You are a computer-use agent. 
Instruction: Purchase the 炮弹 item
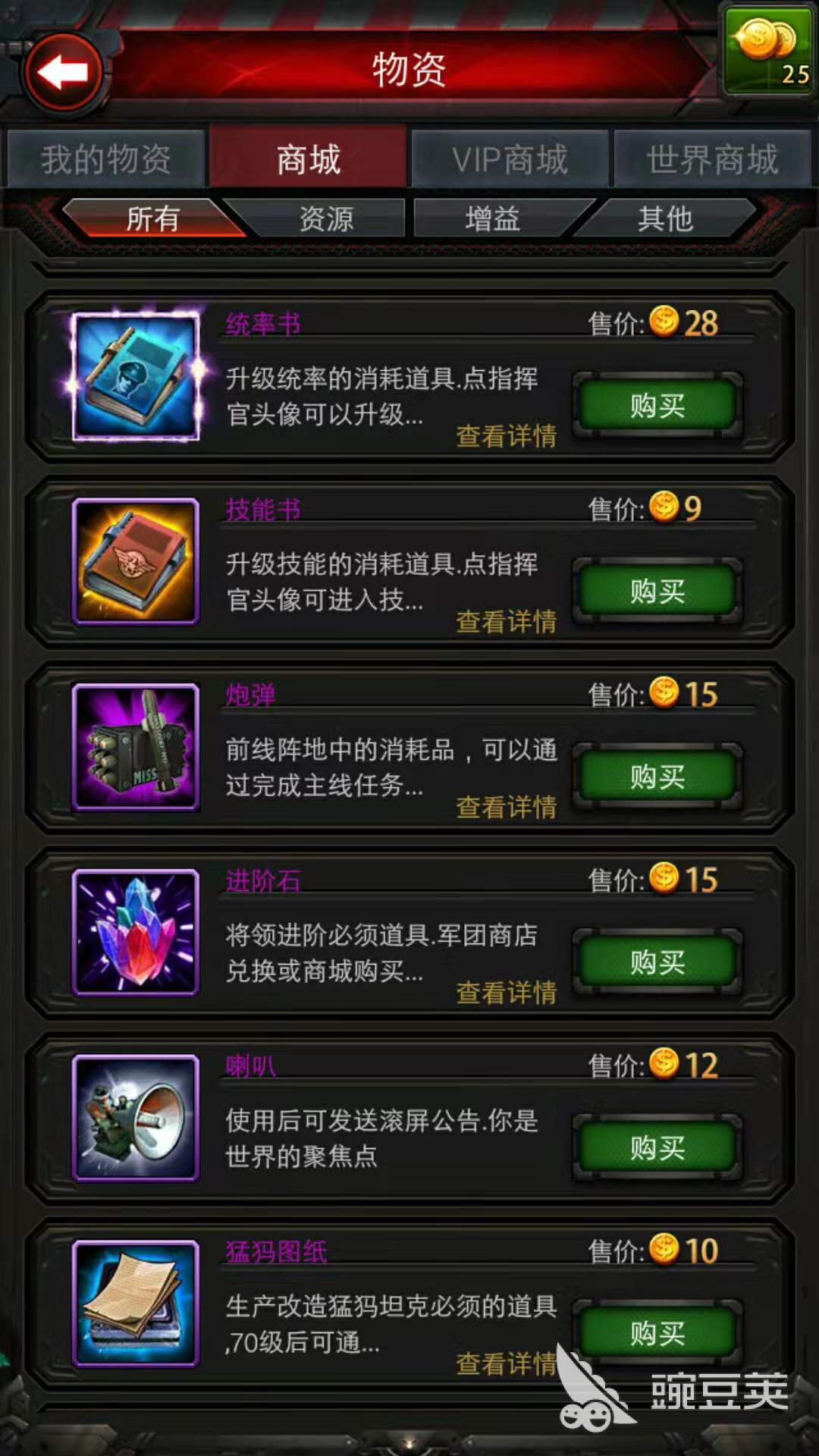[x=657, y=777]
